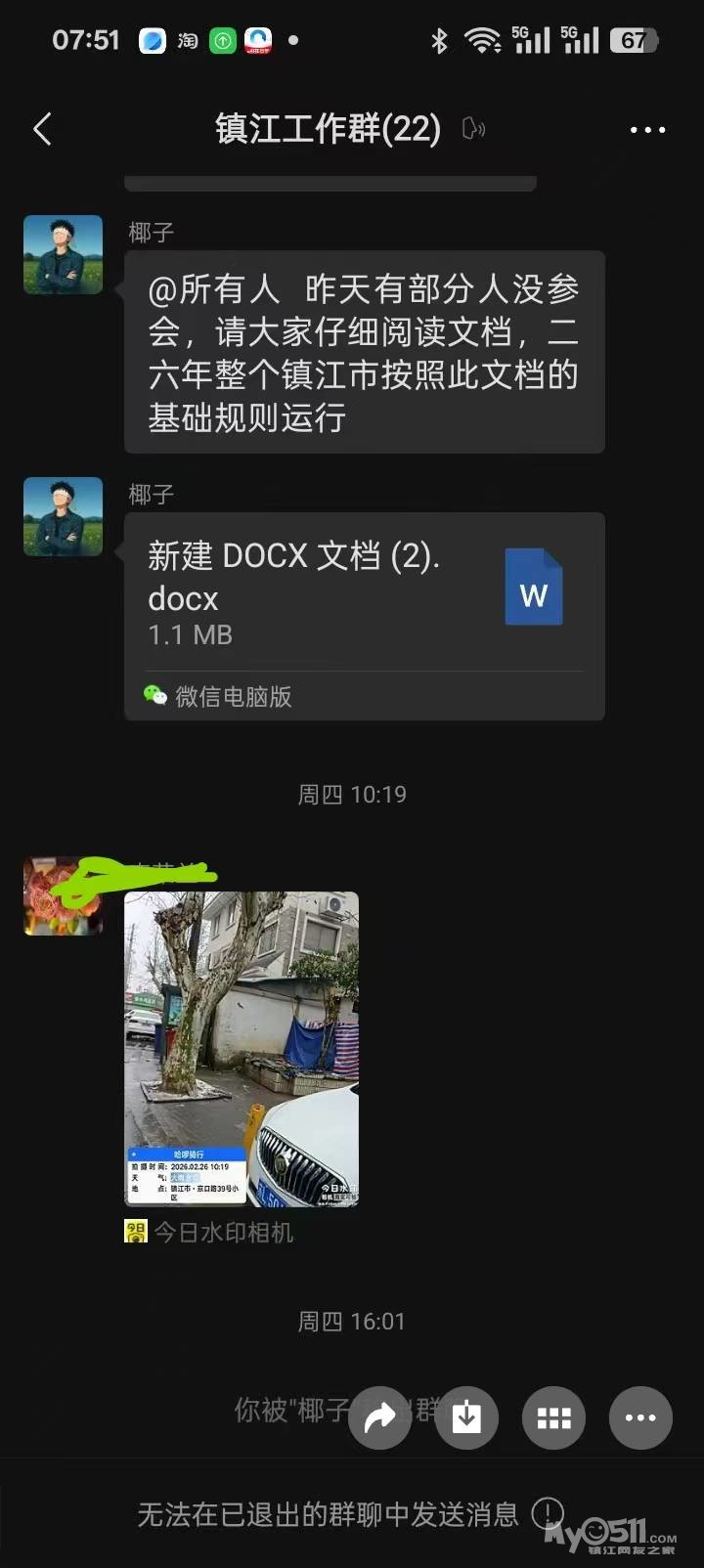This screenshot has width=704, height=1568.
Task: Open the floating grid view button
Action: coord(553,1417)
